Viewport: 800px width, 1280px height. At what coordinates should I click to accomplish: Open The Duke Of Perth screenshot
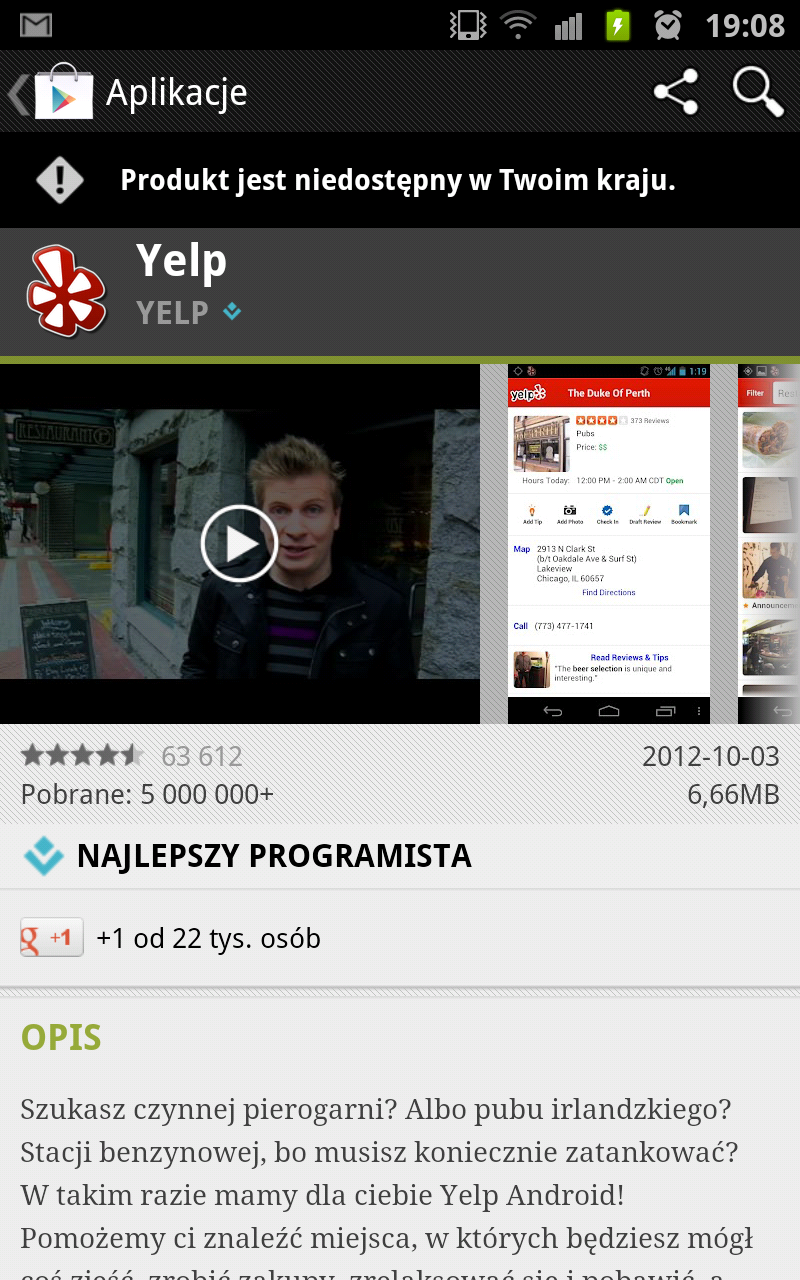click(x=609, y=543)
